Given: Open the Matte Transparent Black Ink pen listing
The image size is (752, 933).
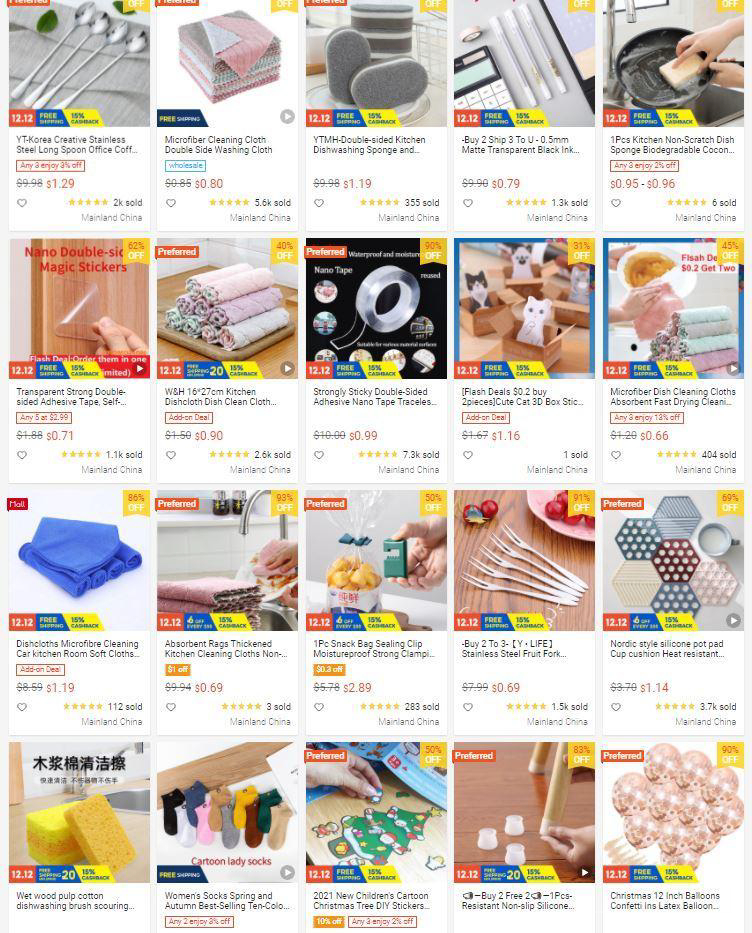Looking at the screenshot, I should (x=524, y=145).
